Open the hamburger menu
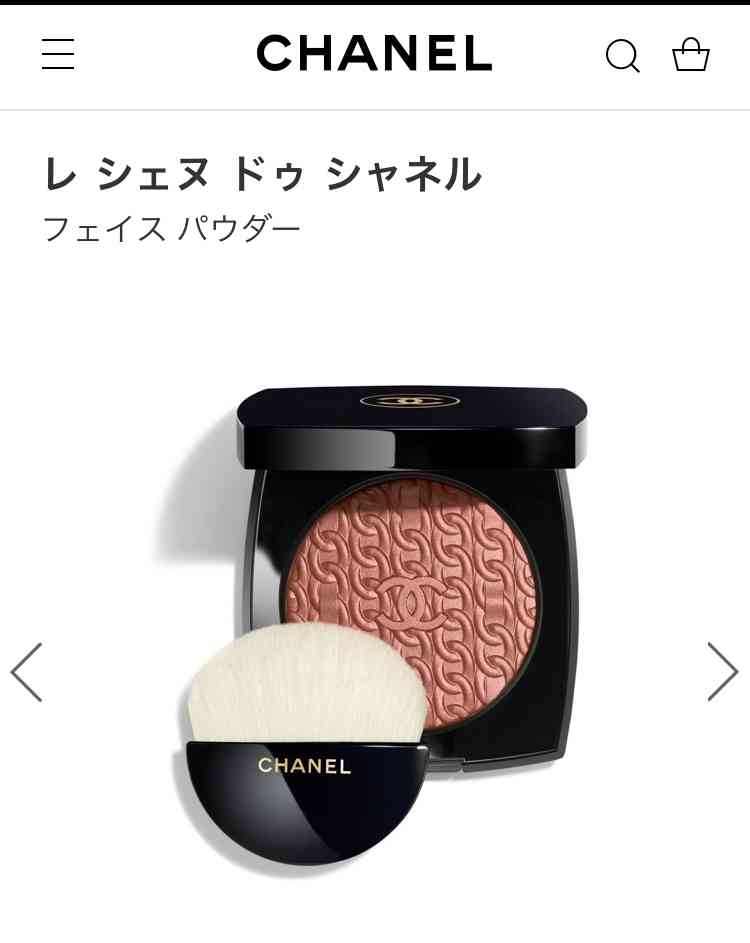Viewport: 750px width, 943px height. coord(58,54)
